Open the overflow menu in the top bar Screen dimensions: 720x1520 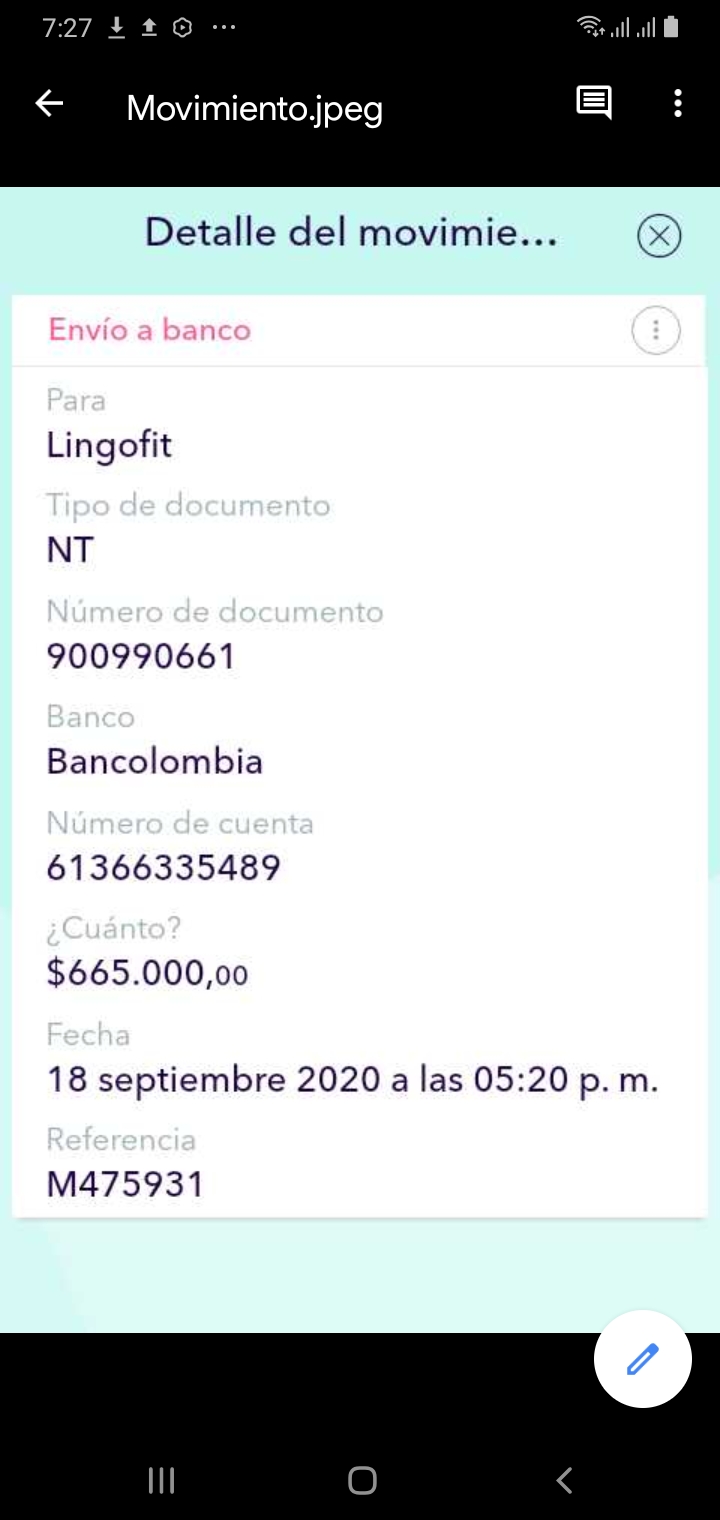[678, 104]
